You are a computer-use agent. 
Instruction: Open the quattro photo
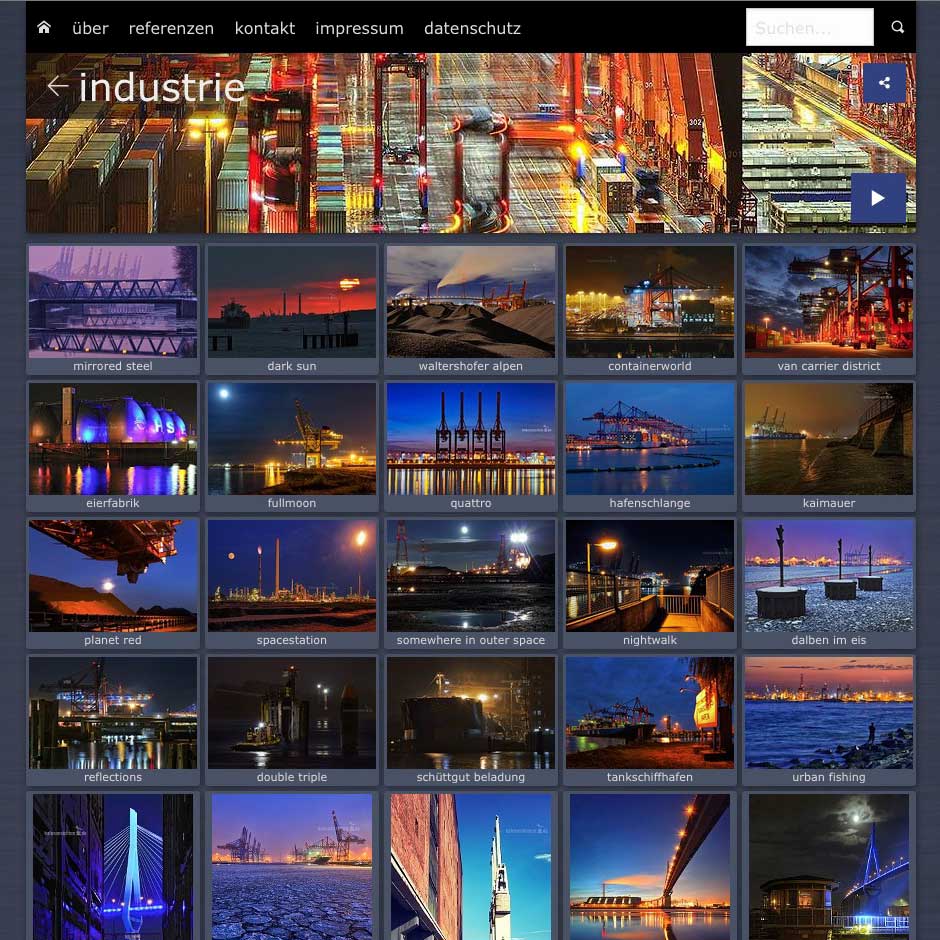(471, 439)
